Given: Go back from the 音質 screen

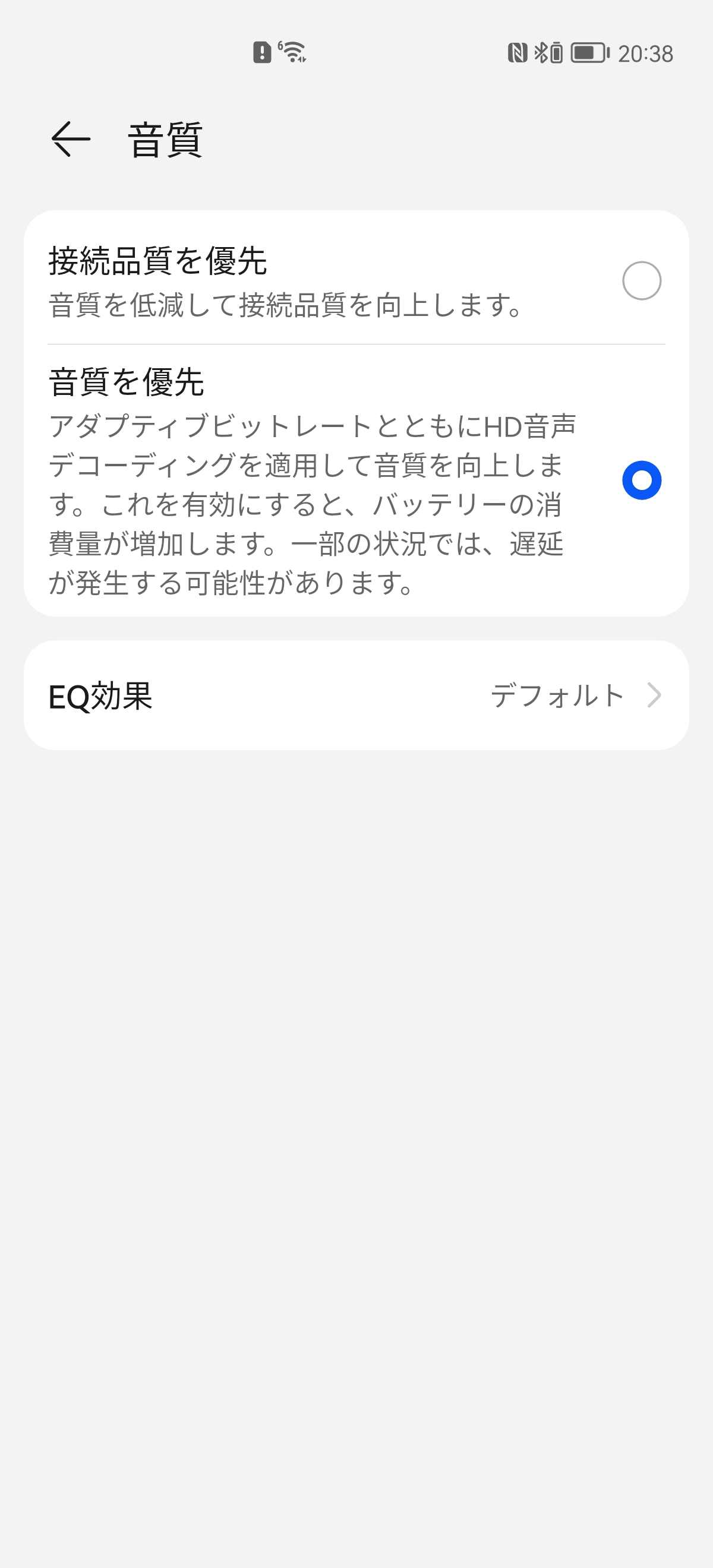Looking at the screenshot, I should [71, 139].
